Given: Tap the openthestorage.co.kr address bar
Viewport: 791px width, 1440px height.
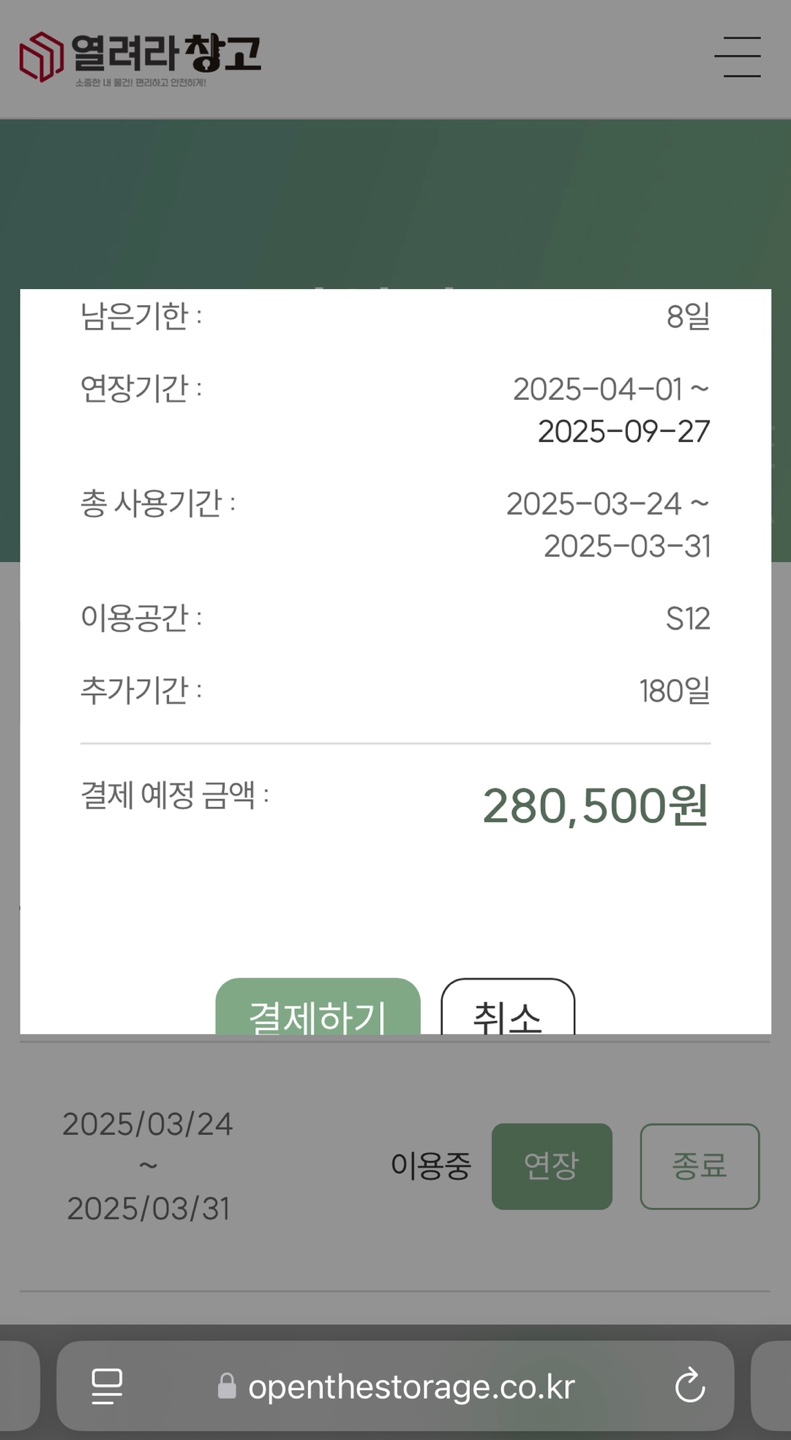Looking at the screenshot, I should pos(395,1386).
